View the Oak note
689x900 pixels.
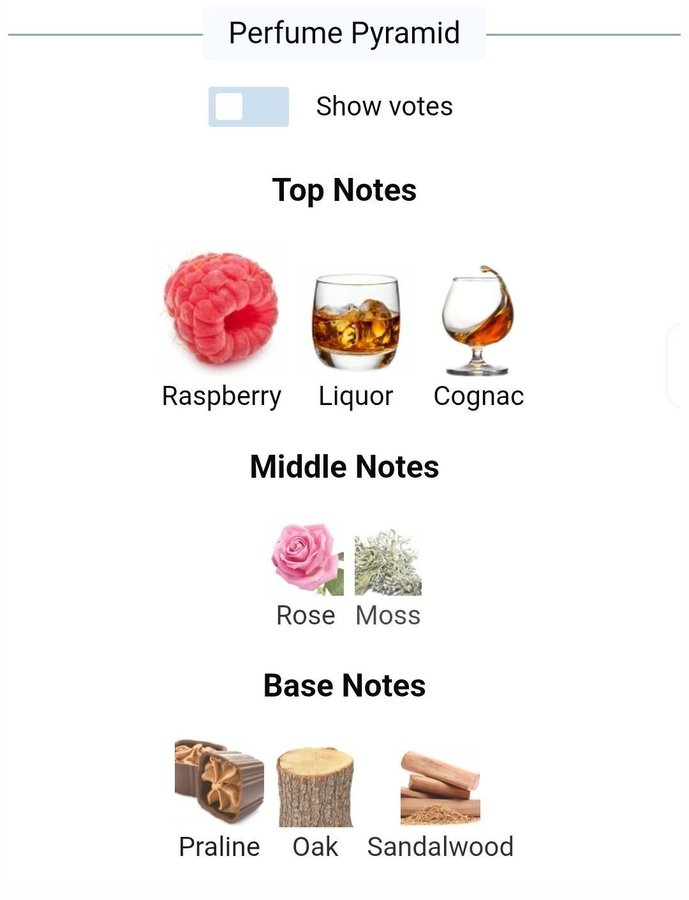[315, 786]
